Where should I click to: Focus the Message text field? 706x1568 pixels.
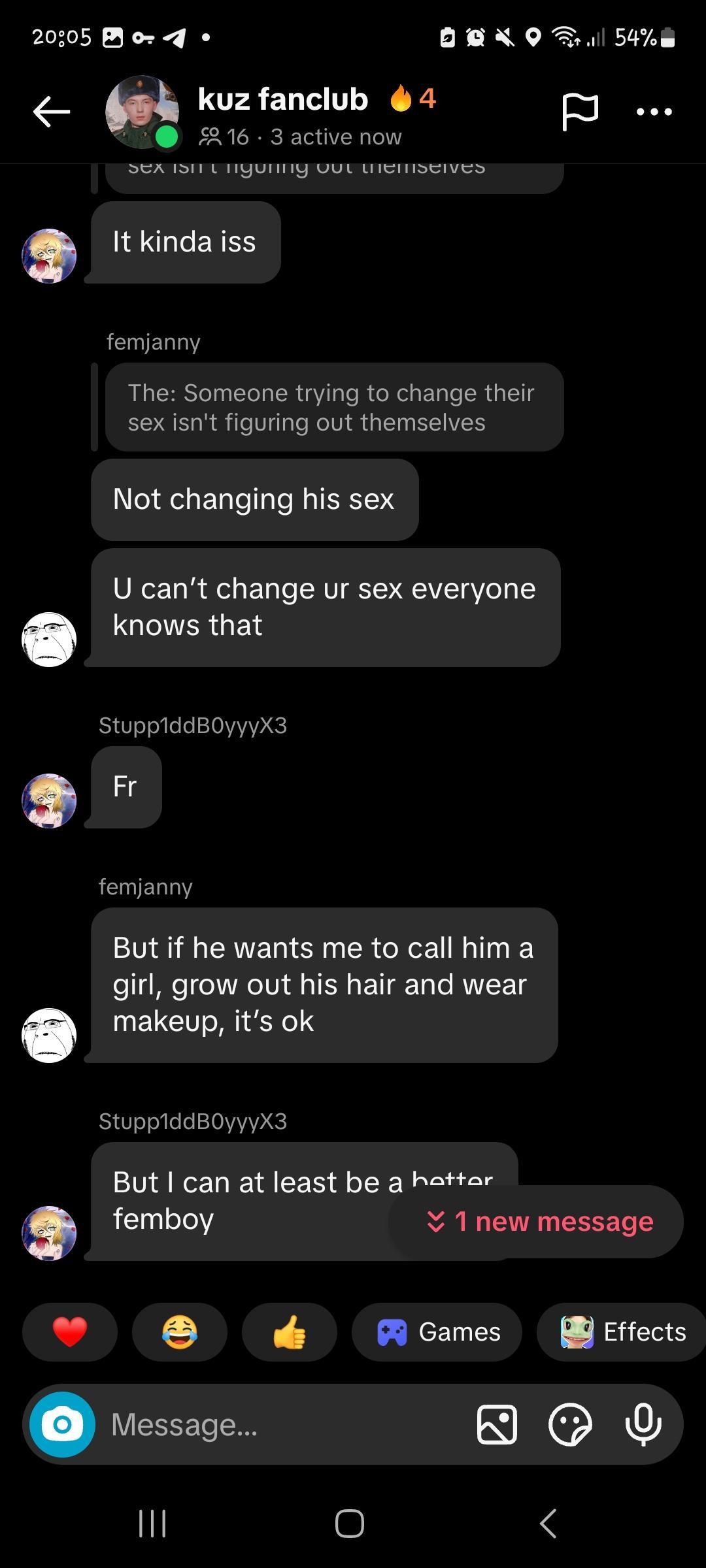281,1424
